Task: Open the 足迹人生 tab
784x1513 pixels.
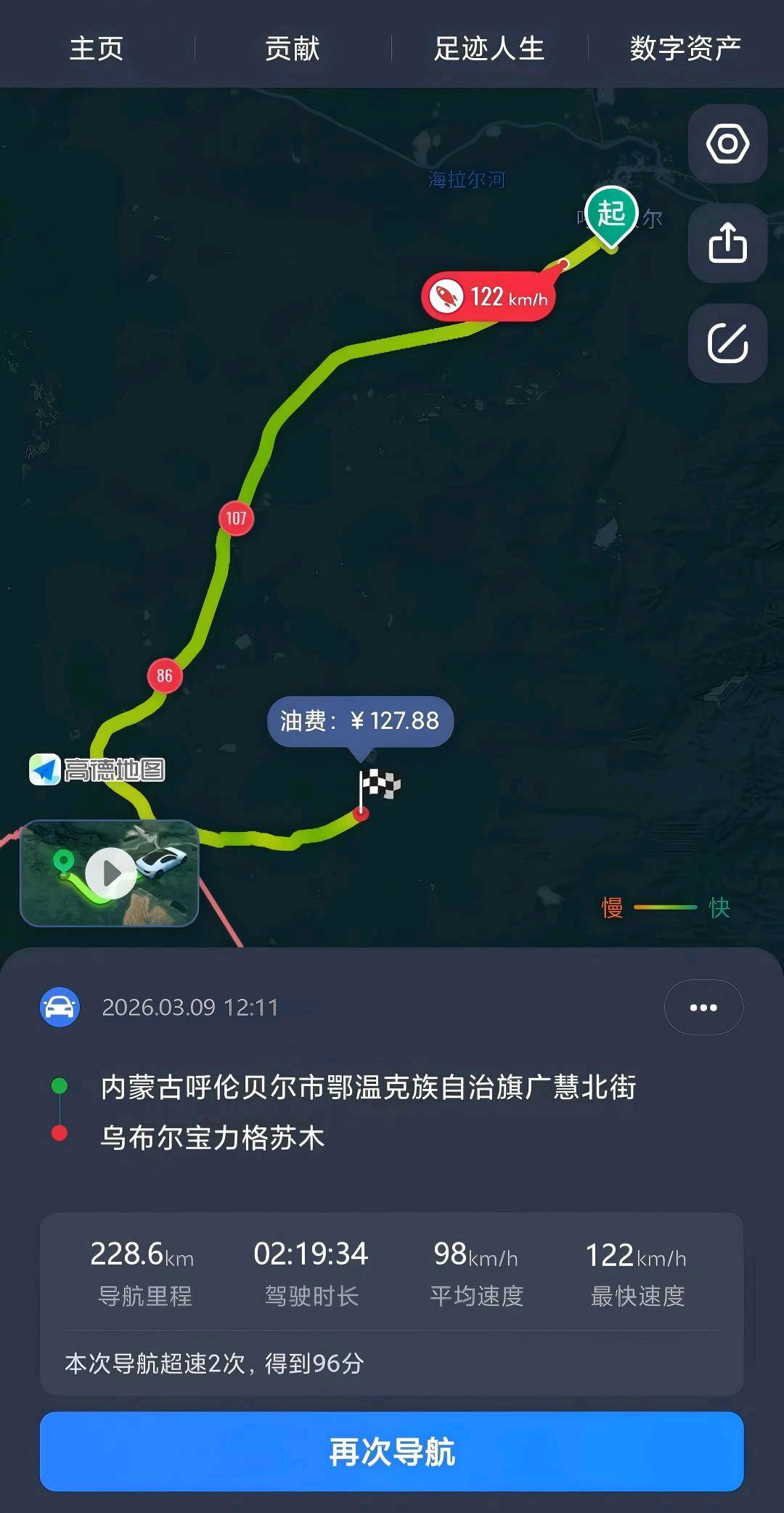Action: [489, 49]
